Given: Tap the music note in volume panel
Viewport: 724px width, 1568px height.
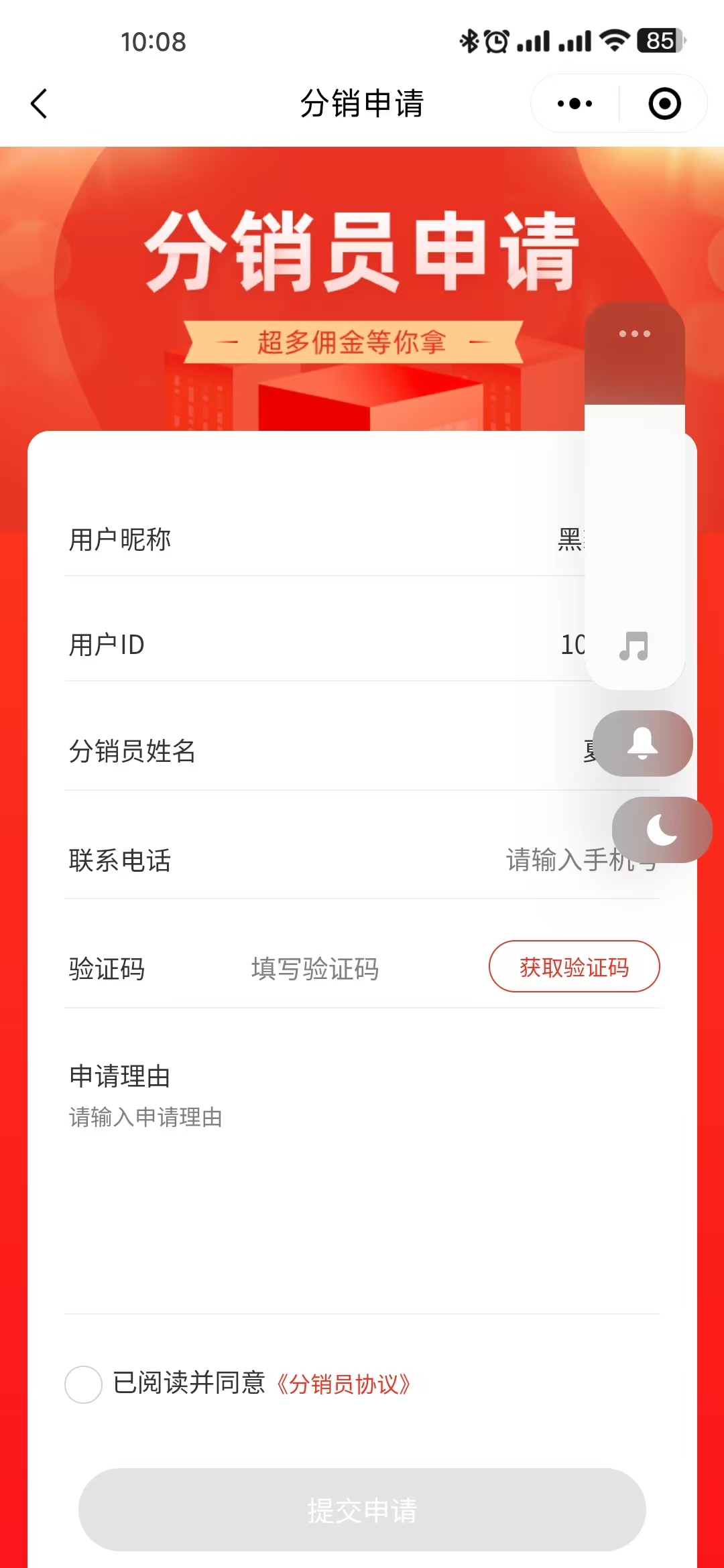Looking at the screenshot, I should tap(633, 646).
